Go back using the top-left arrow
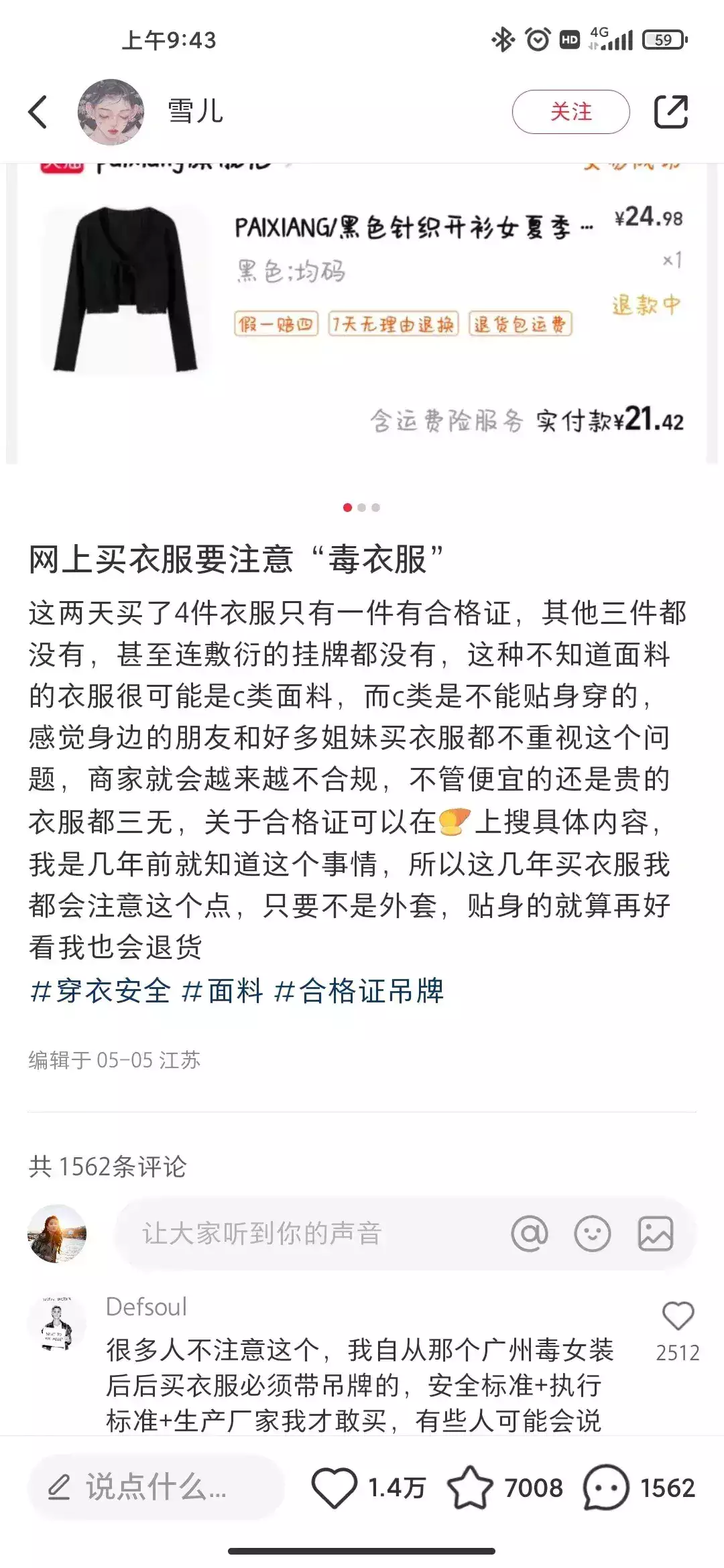This screenshot has height=1568, width=724. tap(38, 112)
